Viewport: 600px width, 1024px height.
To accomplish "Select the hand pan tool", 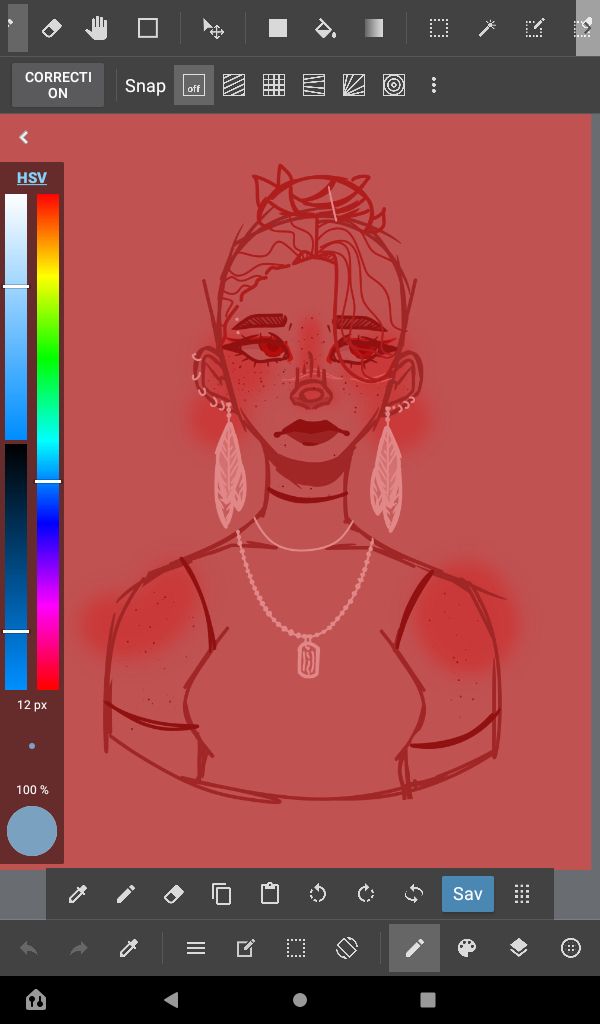I will tap(97, 28).
